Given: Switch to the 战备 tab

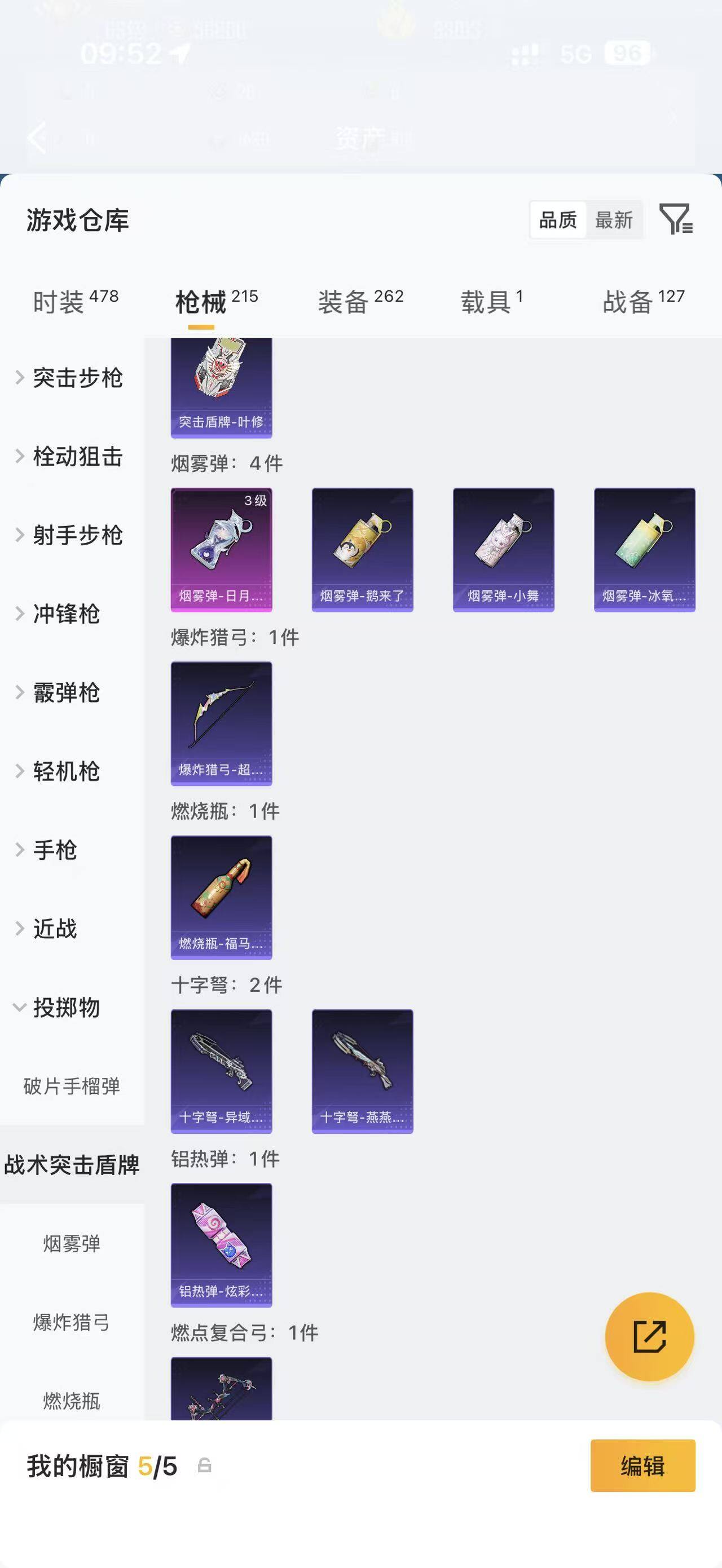Looking at the screenshot, I should coord(644,301).
